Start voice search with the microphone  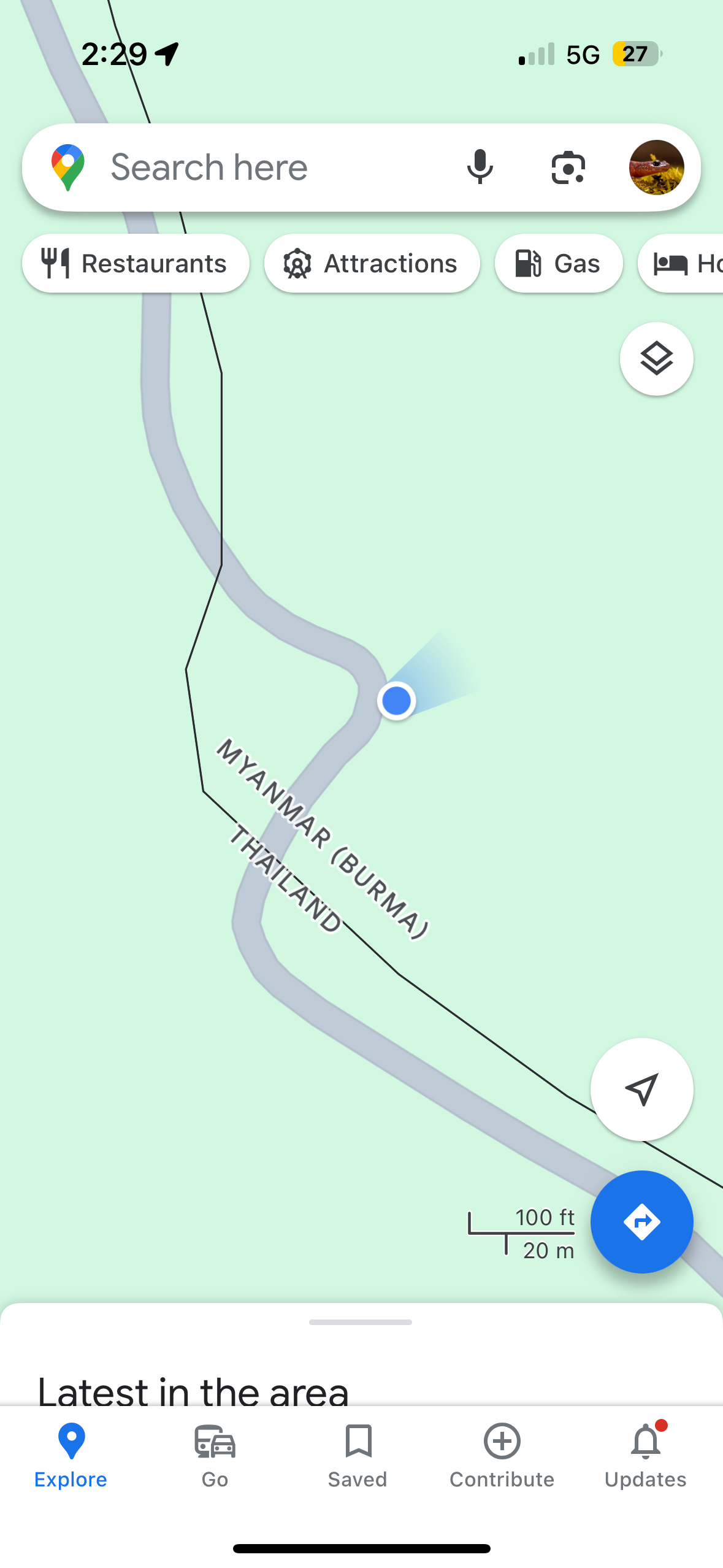(x=480, y=167)
